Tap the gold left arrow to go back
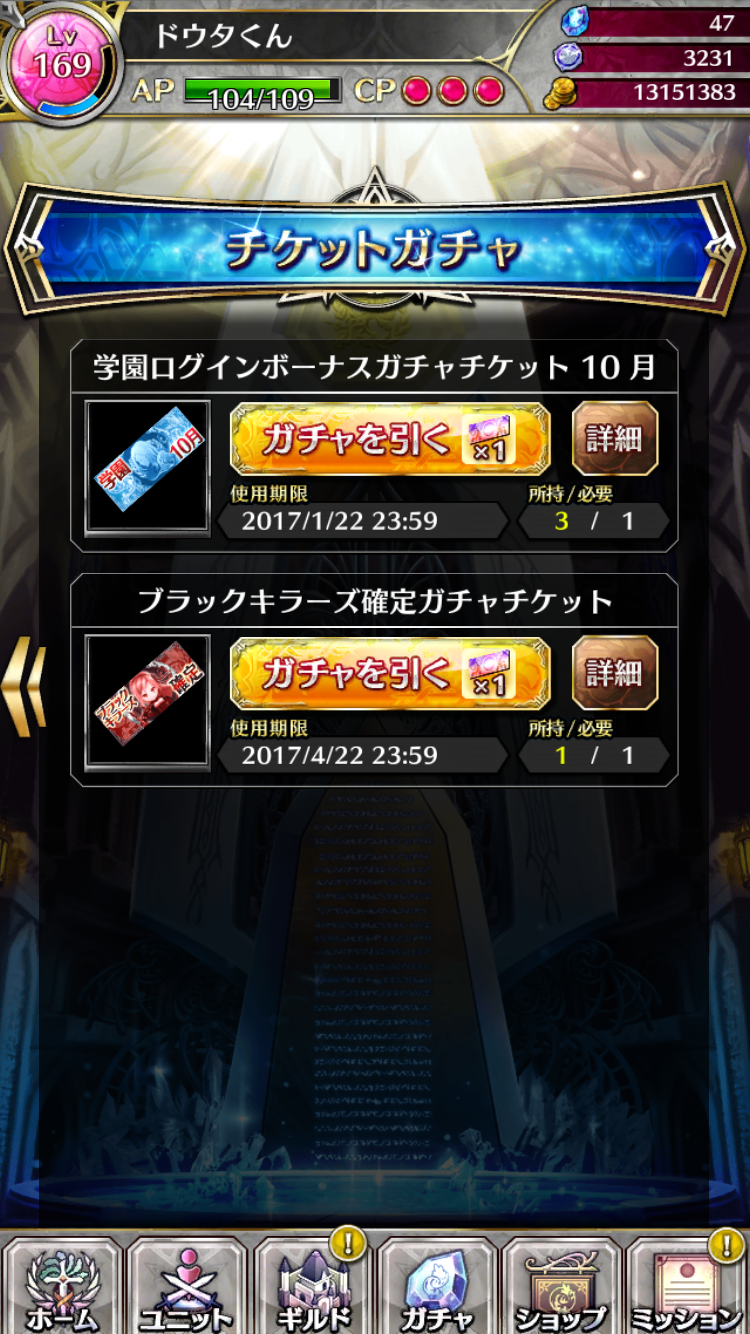 point(23,687)
